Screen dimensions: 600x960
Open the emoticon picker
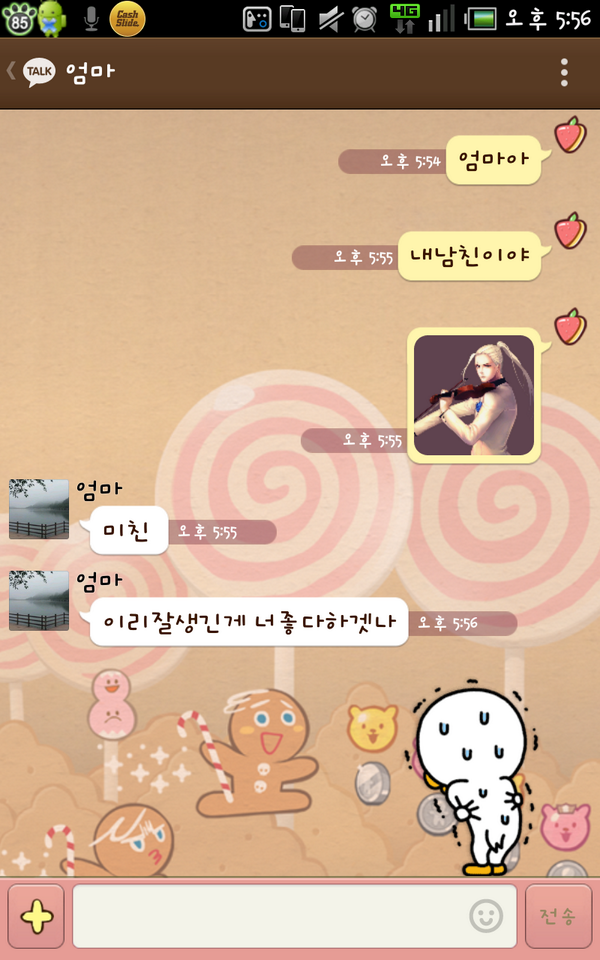486,916
